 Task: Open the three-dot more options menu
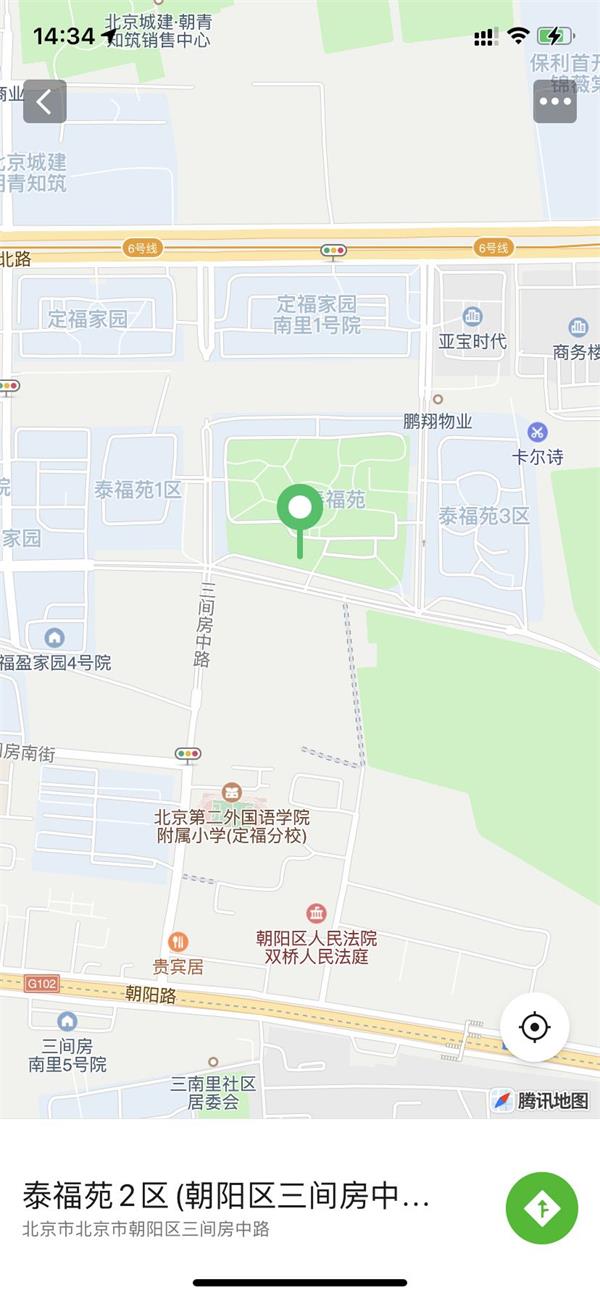[555, 102]
